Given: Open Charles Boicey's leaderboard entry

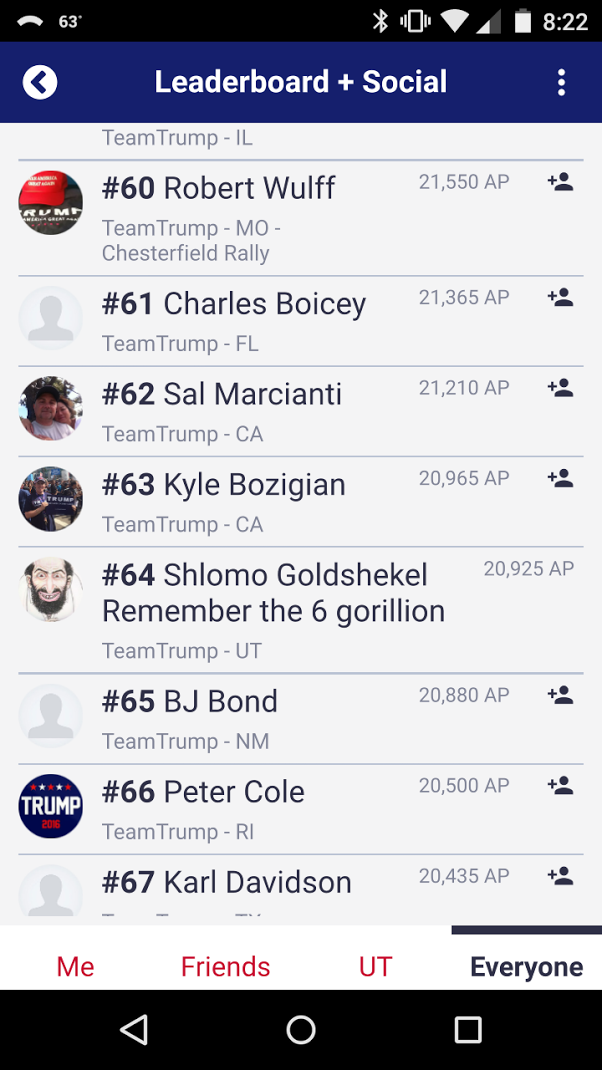Looking at the screenshot, I should [250, 321].
